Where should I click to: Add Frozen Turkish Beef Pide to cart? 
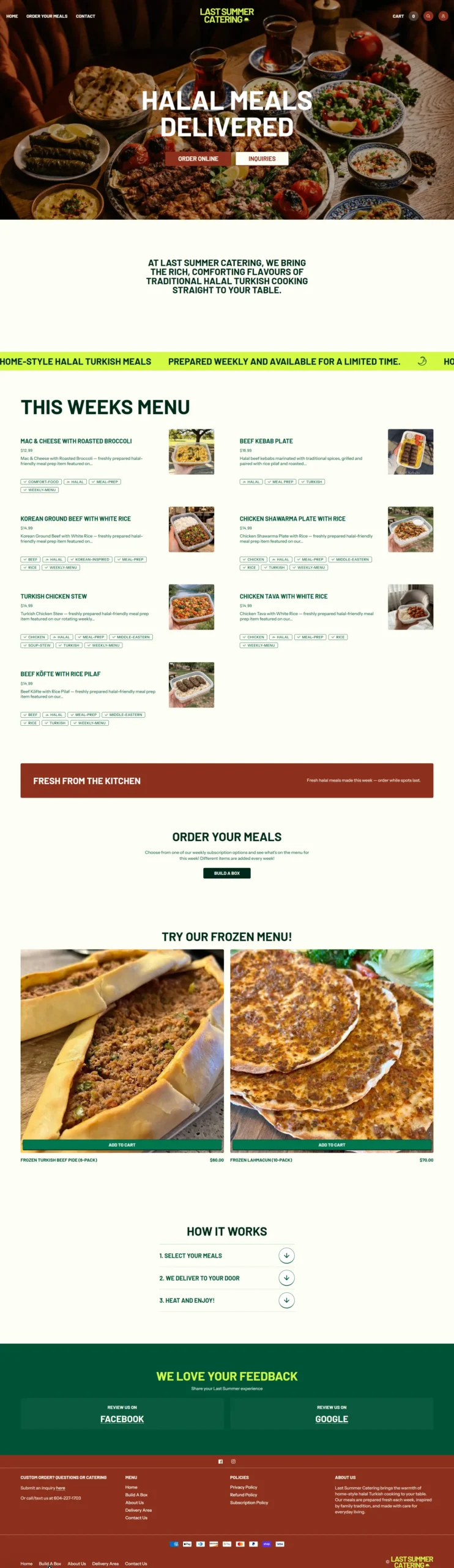click(122, 1145)
